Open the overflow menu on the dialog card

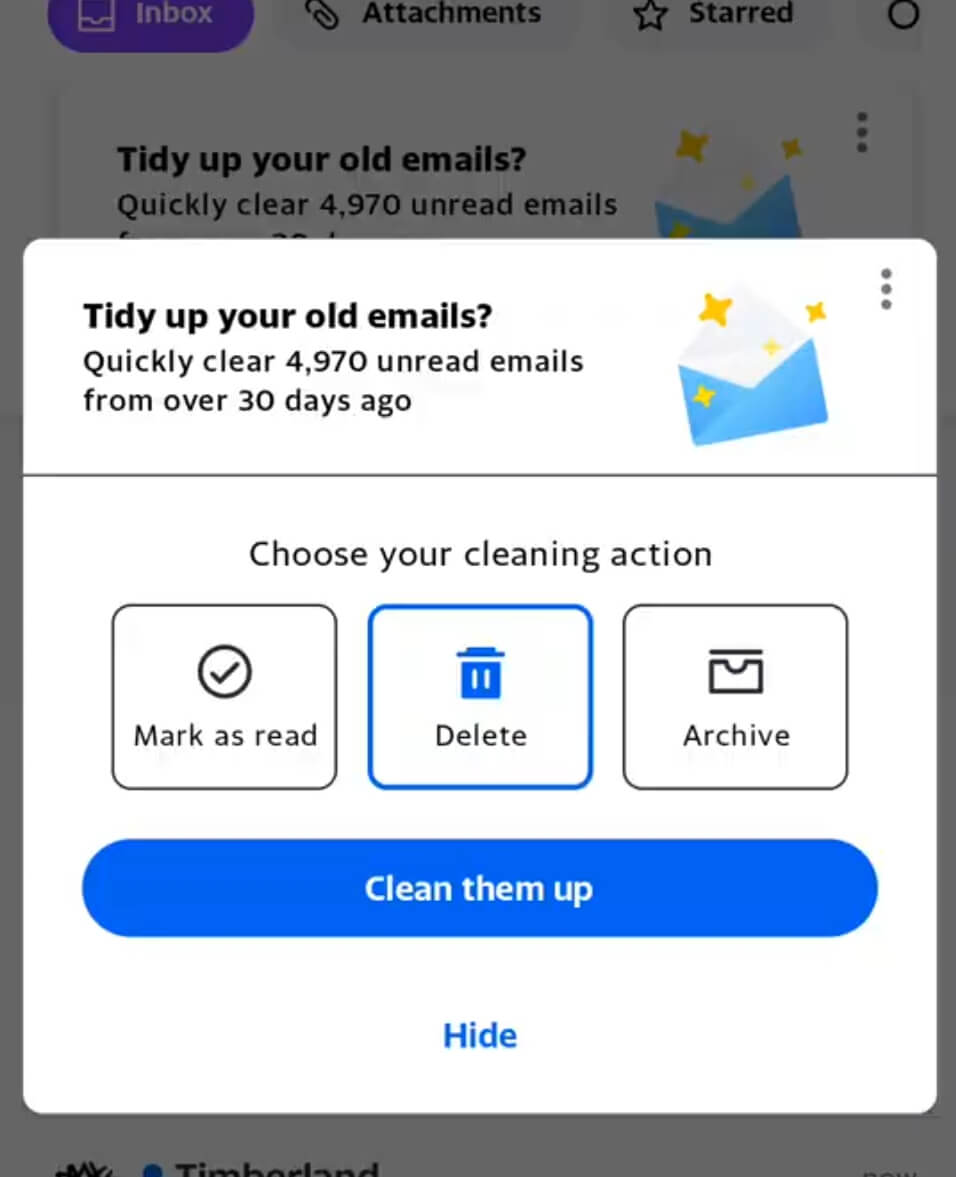pos(886,289)
